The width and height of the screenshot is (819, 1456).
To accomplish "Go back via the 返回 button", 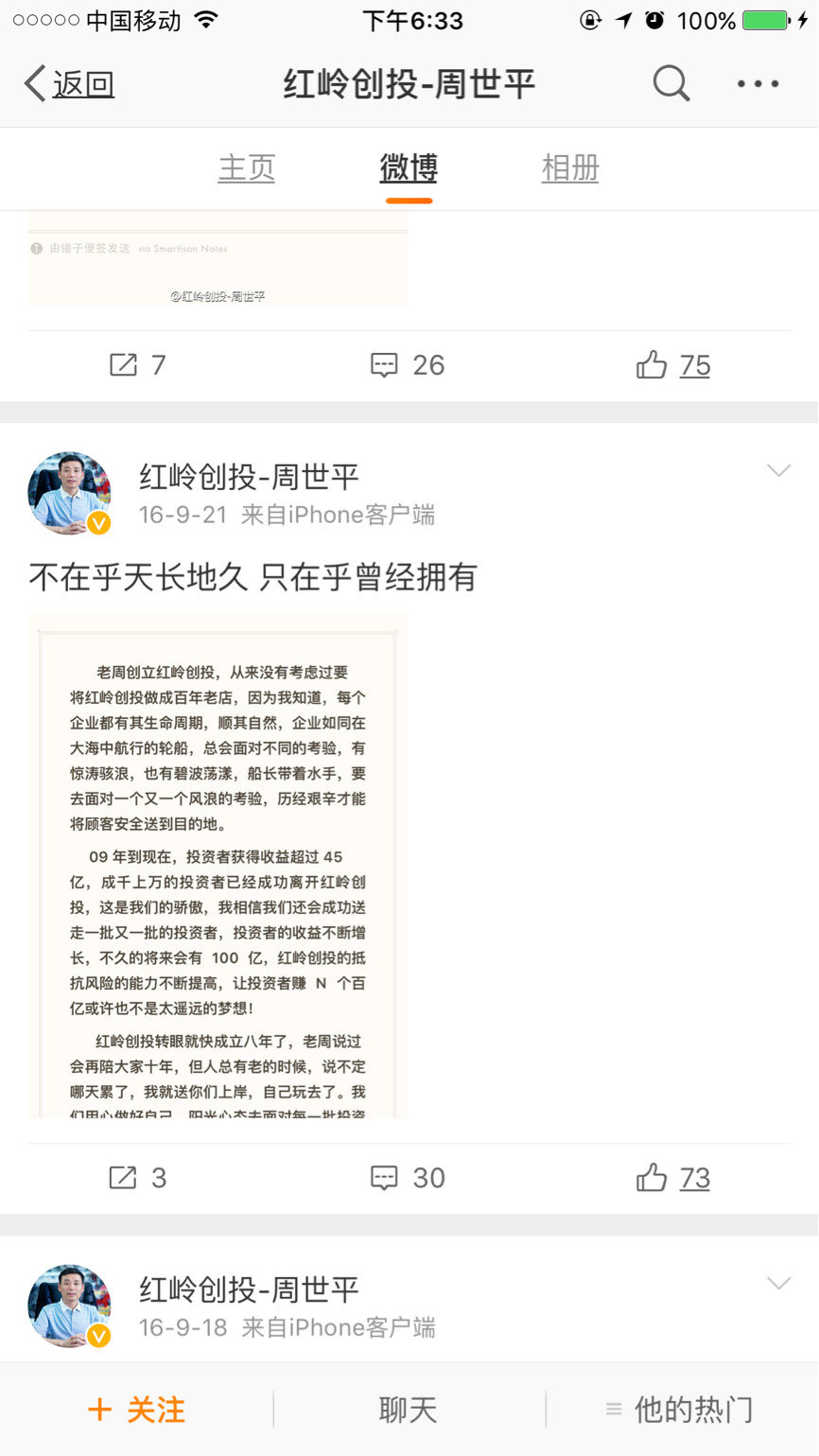I will click(70, 84).
